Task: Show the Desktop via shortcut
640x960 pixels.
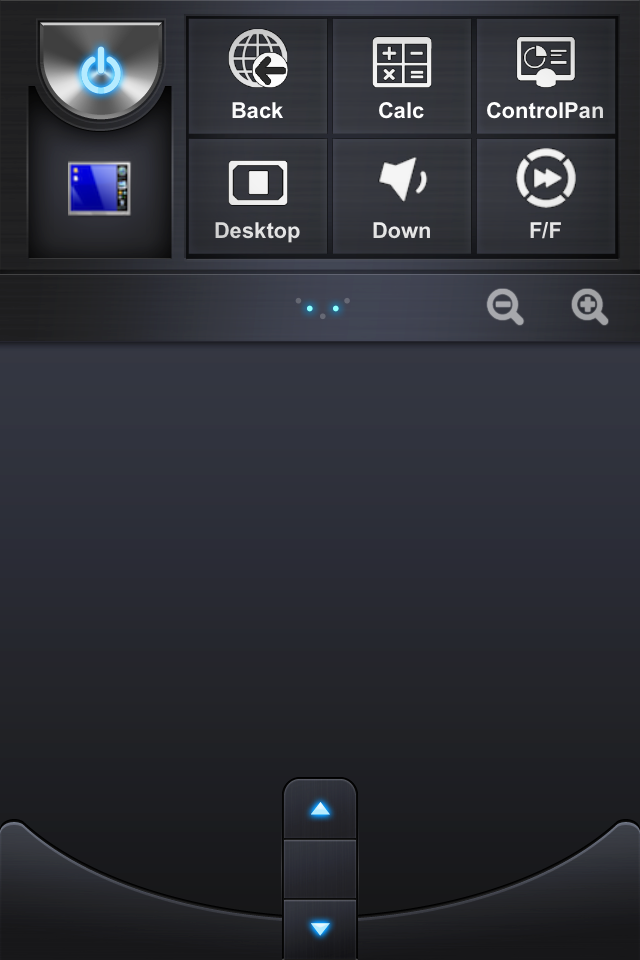Action: (258, 197)
